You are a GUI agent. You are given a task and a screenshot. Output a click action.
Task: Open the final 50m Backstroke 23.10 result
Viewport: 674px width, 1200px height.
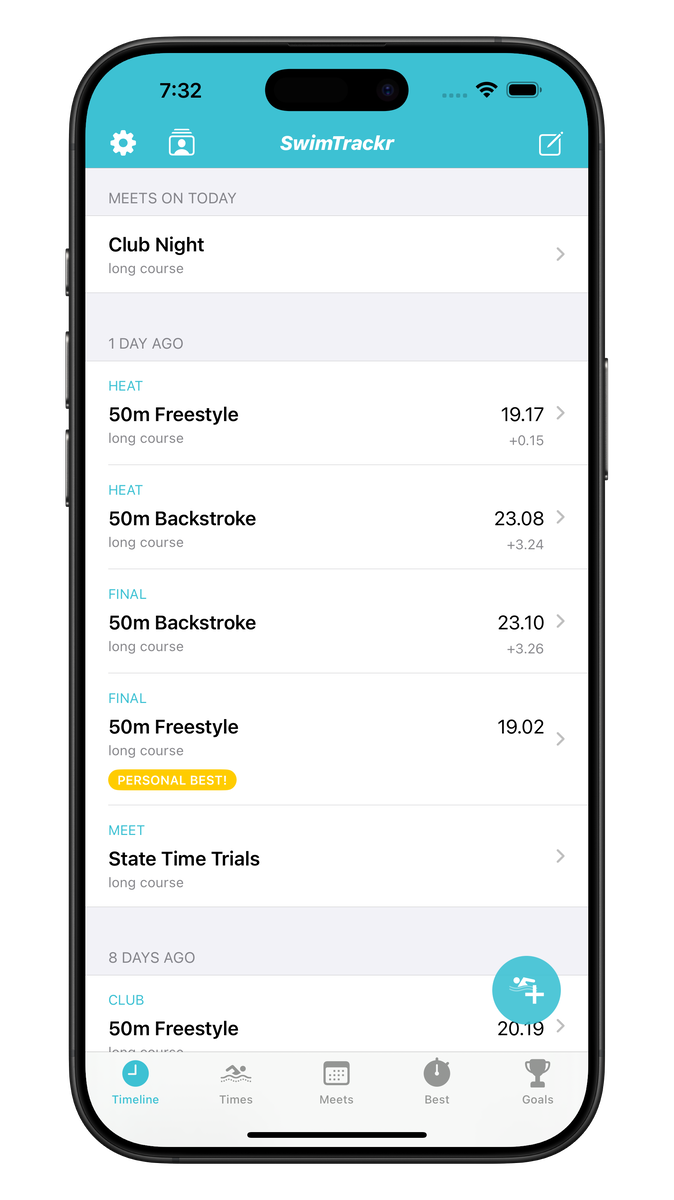coord(336,621)
